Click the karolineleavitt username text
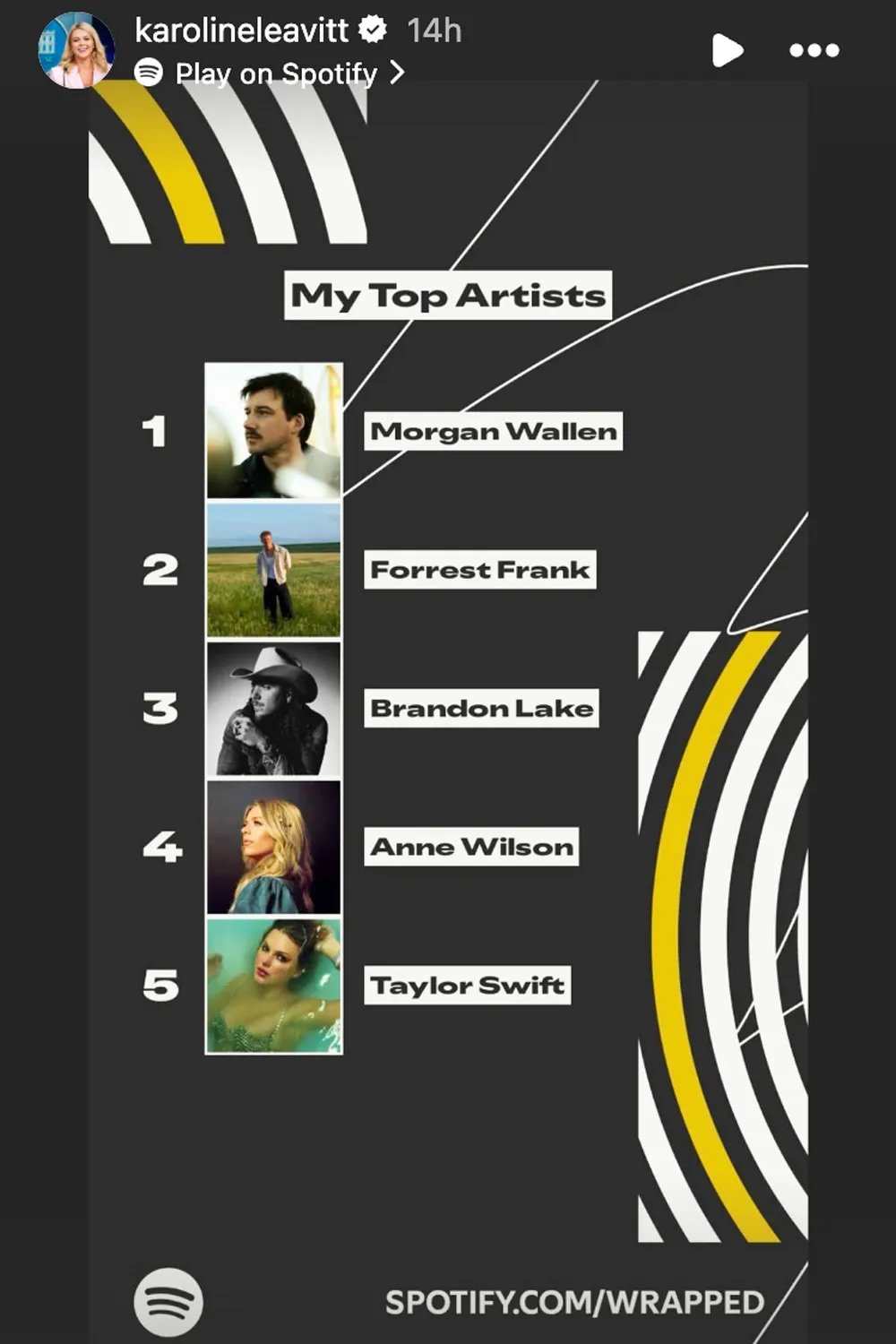Screen dimensions: 896x1344 click(242, 30)
